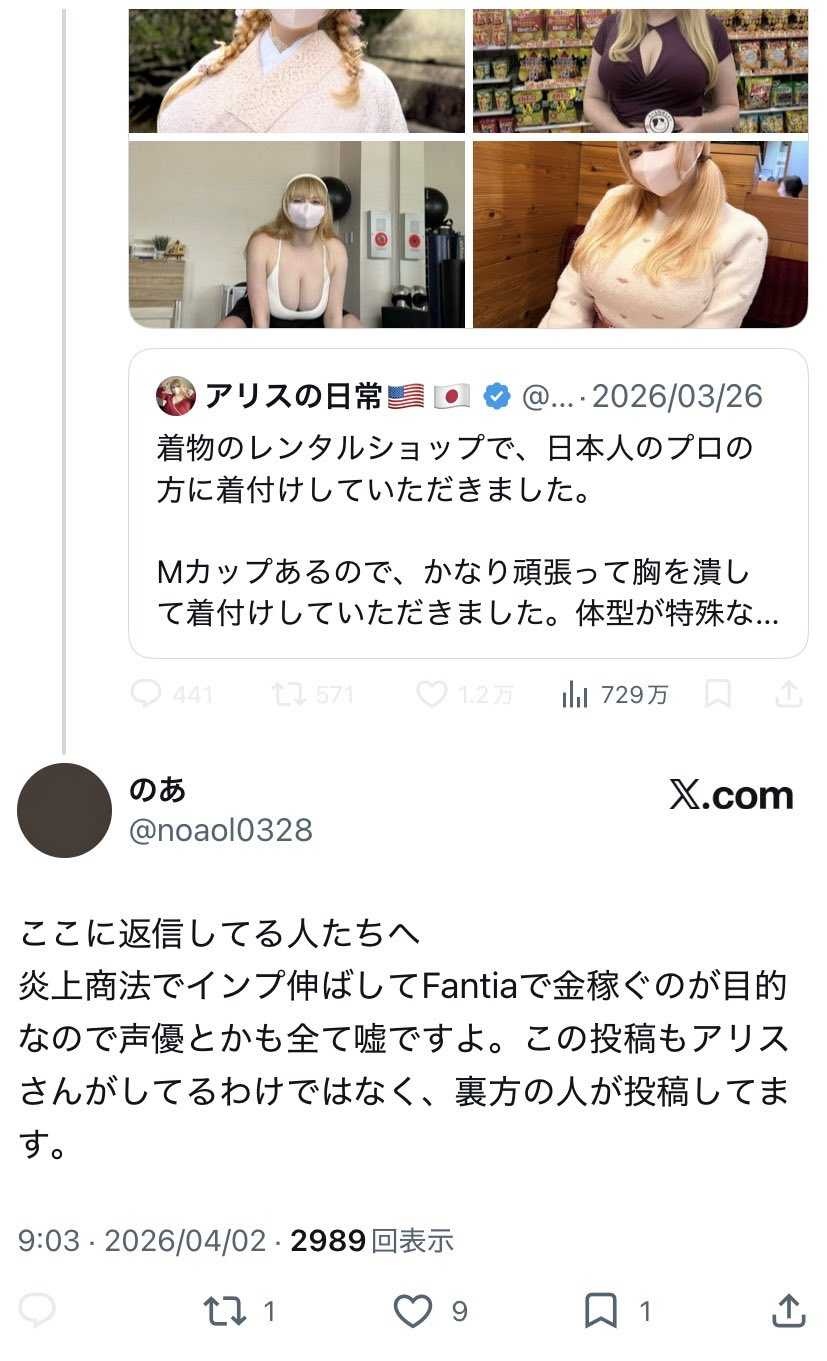Like the post with 1.2万 likes
The height and width of the screenshot is (1361, 827).
pyautogui.click(x=432, y=694)
